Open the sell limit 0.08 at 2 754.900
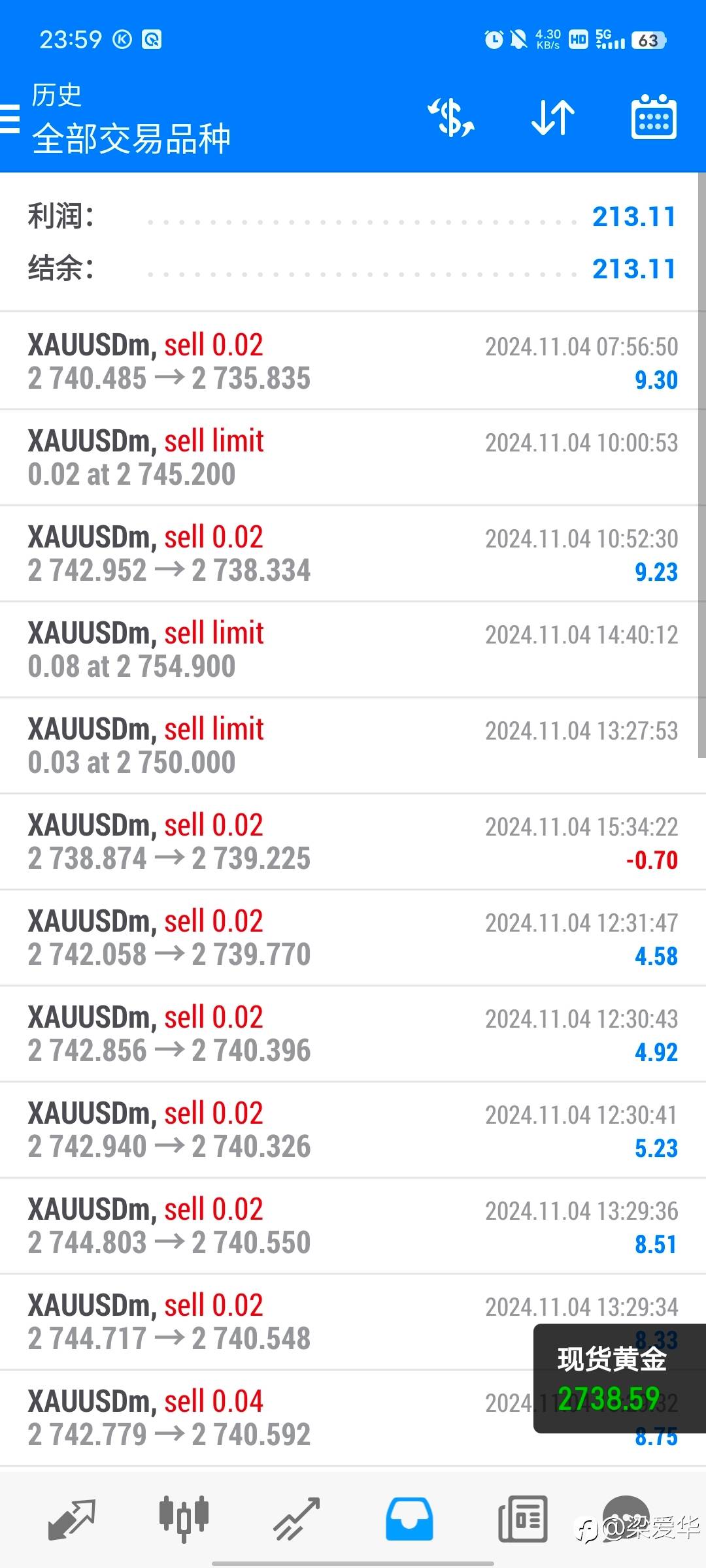This screenshot has width=706, height=1568. [353, 649]
